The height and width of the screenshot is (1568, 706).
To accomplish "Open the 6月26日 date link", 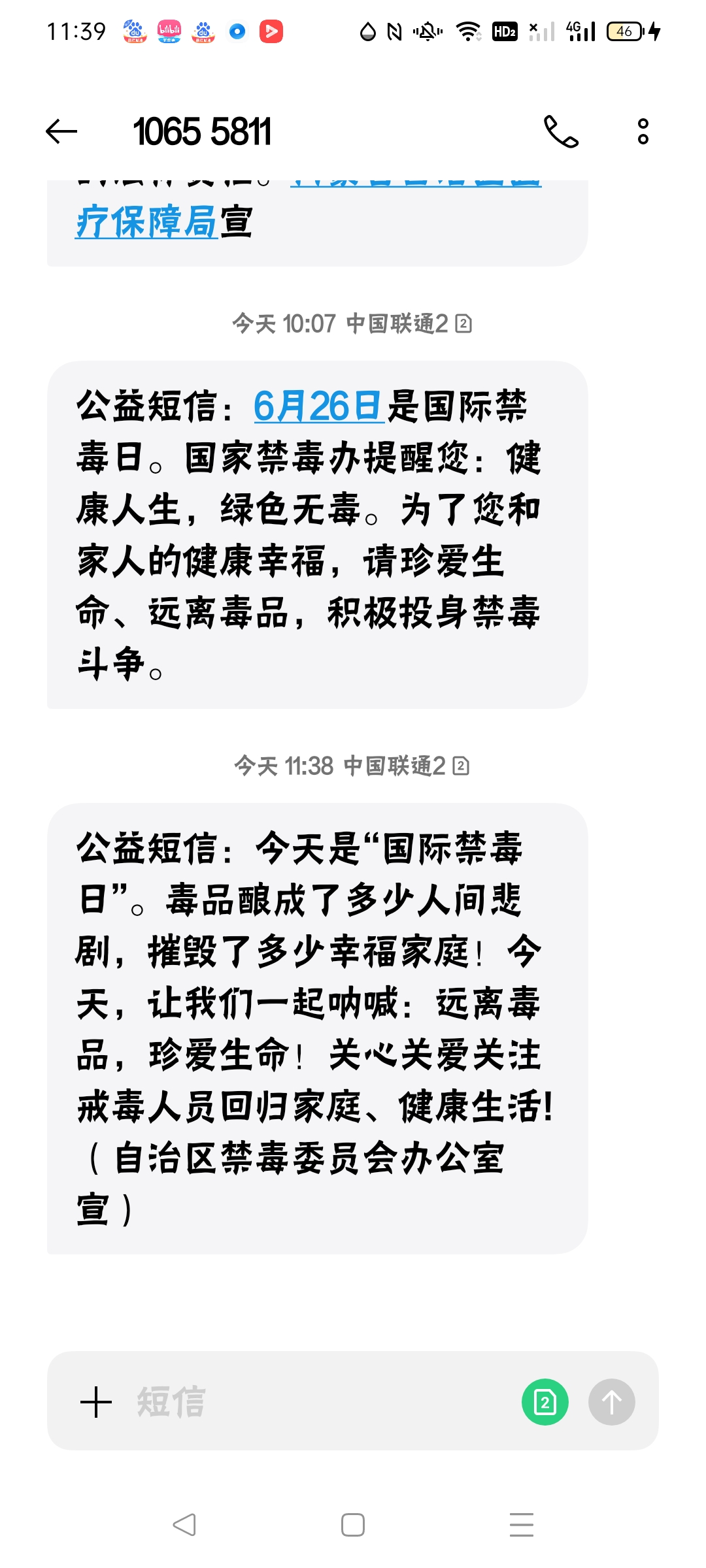I will [x=318, y=406].
